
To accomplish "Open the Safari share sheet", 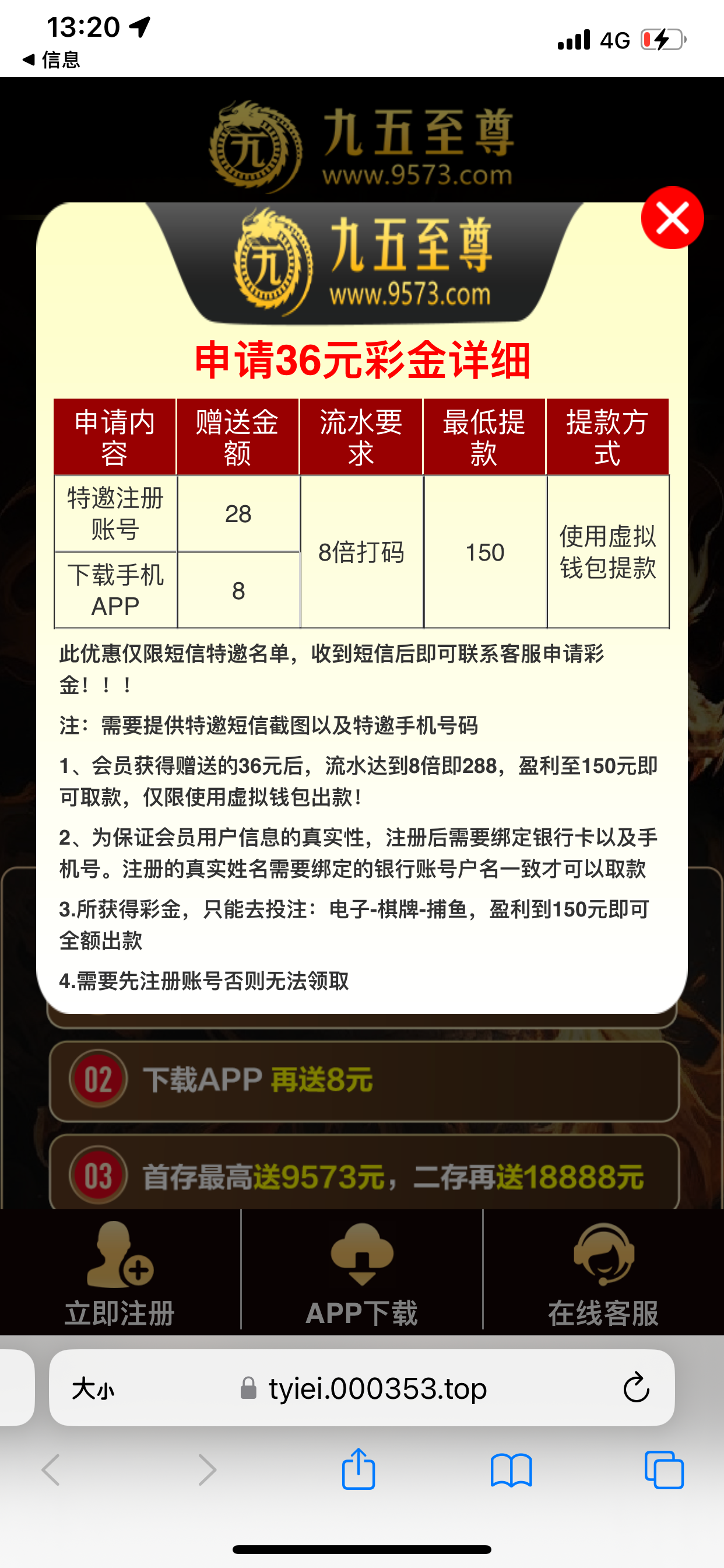I will [359, 1470].
